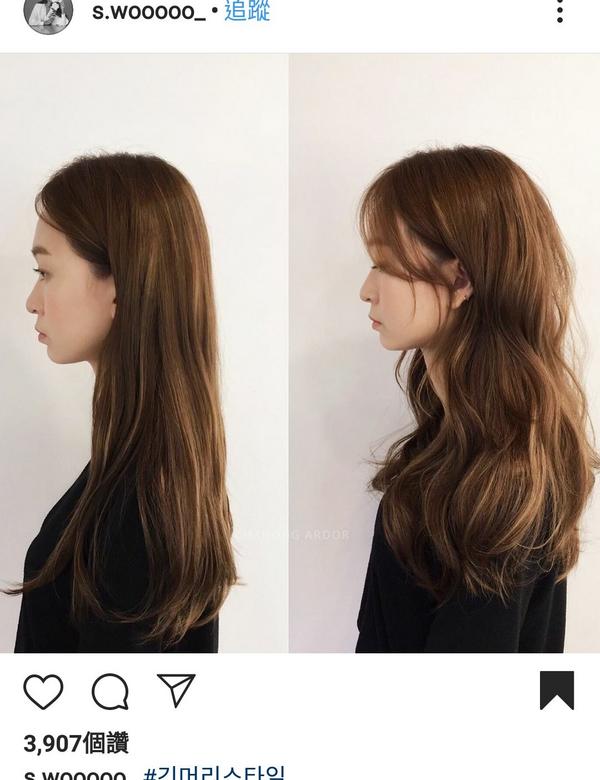The image size is (600, 780).
Task: Open the post overflow menu
Action: pos(560,11)
